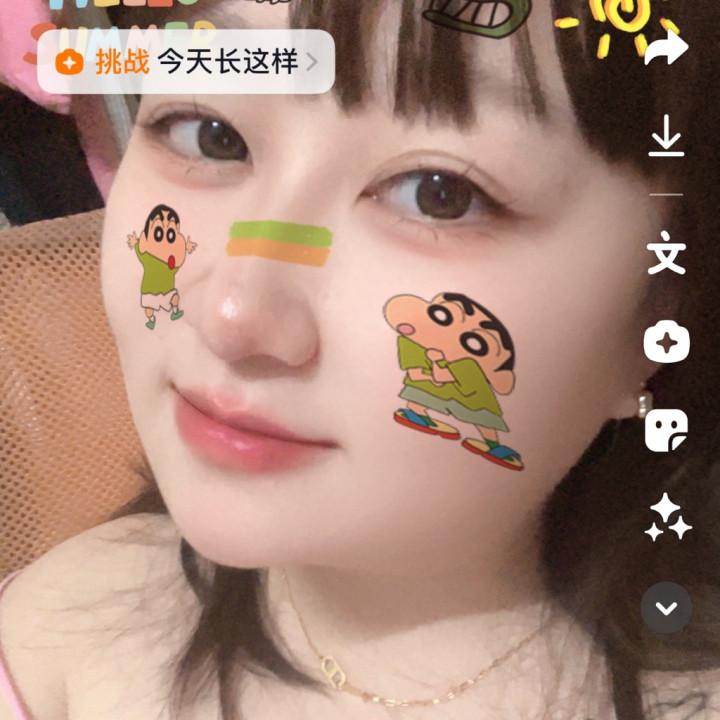
Task: Expand more editing tools with the chevron
Action: [x=666, y=607]
